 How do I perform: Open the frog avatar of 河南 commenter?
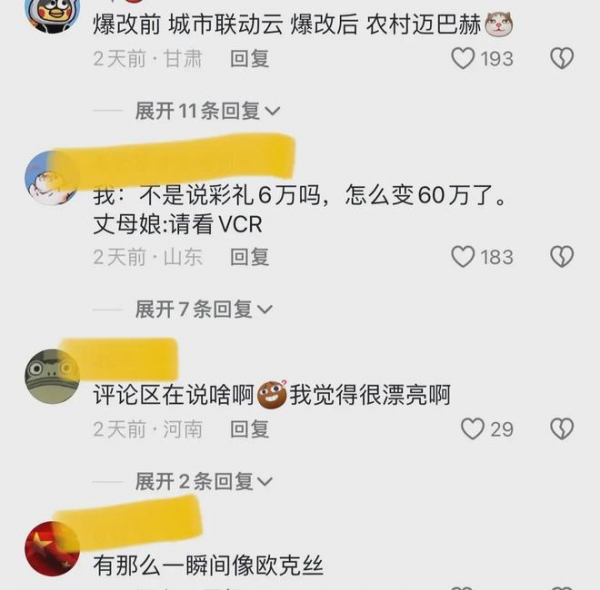[x=52, y=376]
